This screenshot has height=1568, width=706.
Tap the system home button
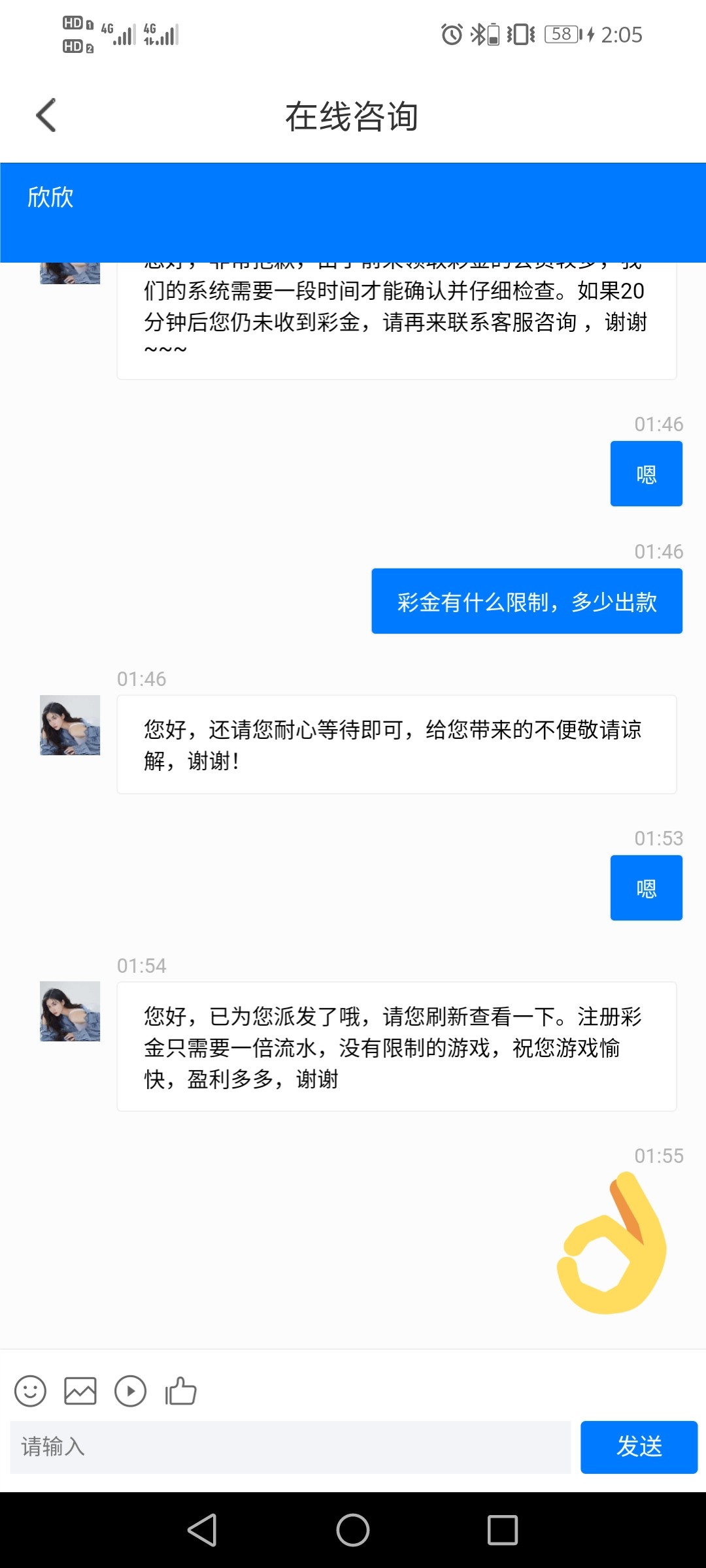(353, 1530)
